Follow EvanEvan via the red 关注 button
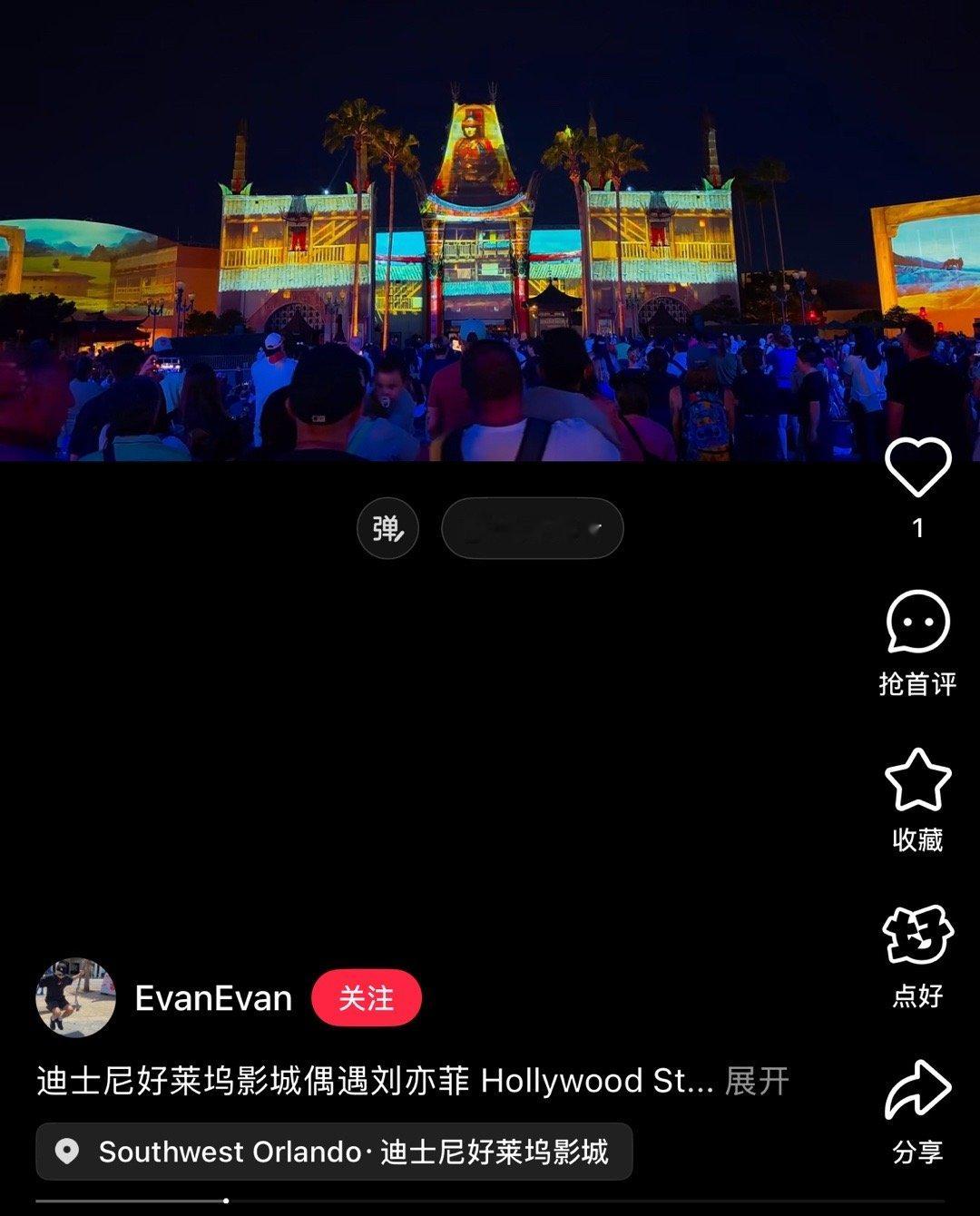This screenshot has height=1216, width=980. [366, 998]
